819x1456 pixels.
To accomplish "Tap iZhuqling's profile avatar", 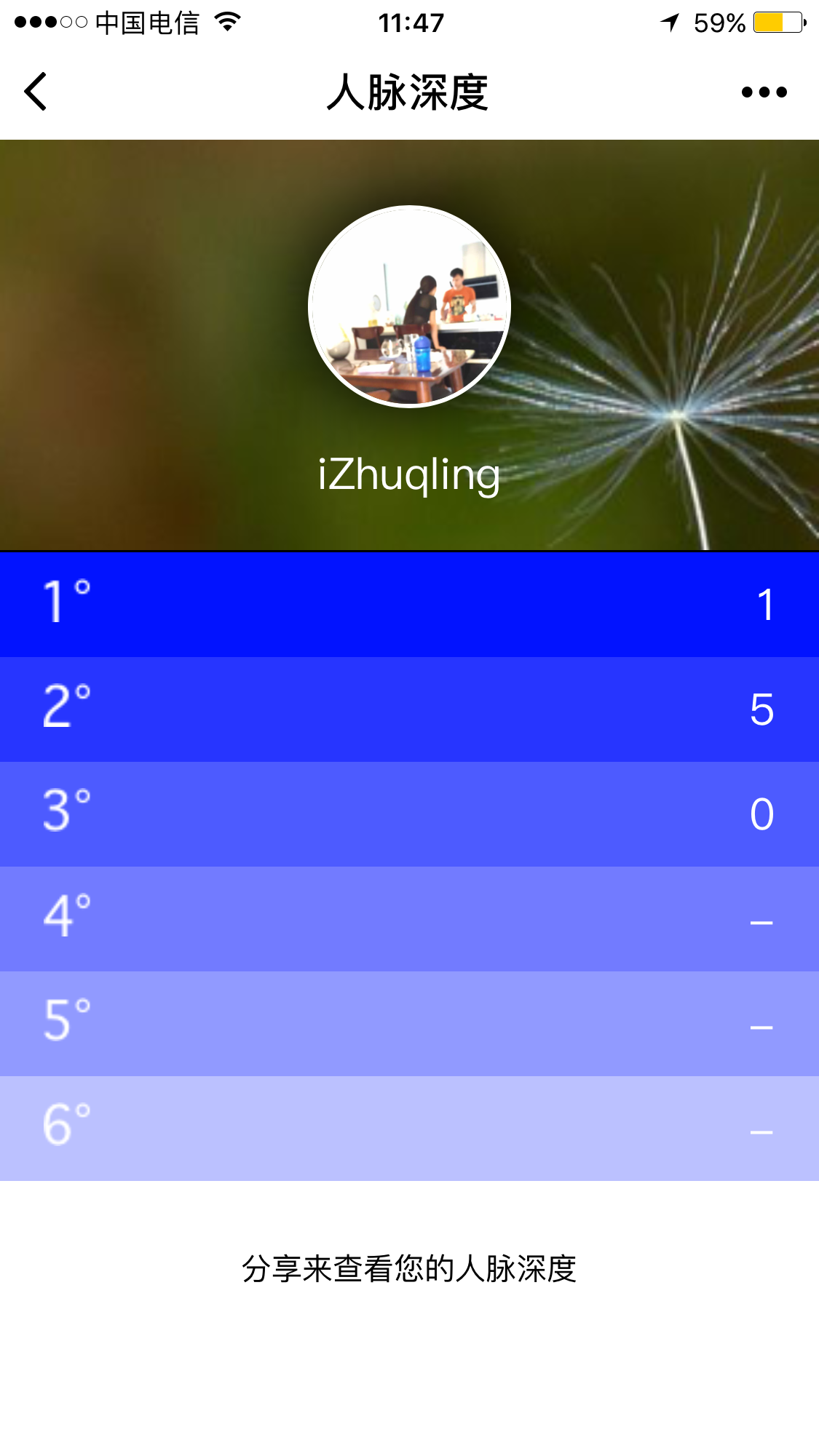I will coord(409,306).
